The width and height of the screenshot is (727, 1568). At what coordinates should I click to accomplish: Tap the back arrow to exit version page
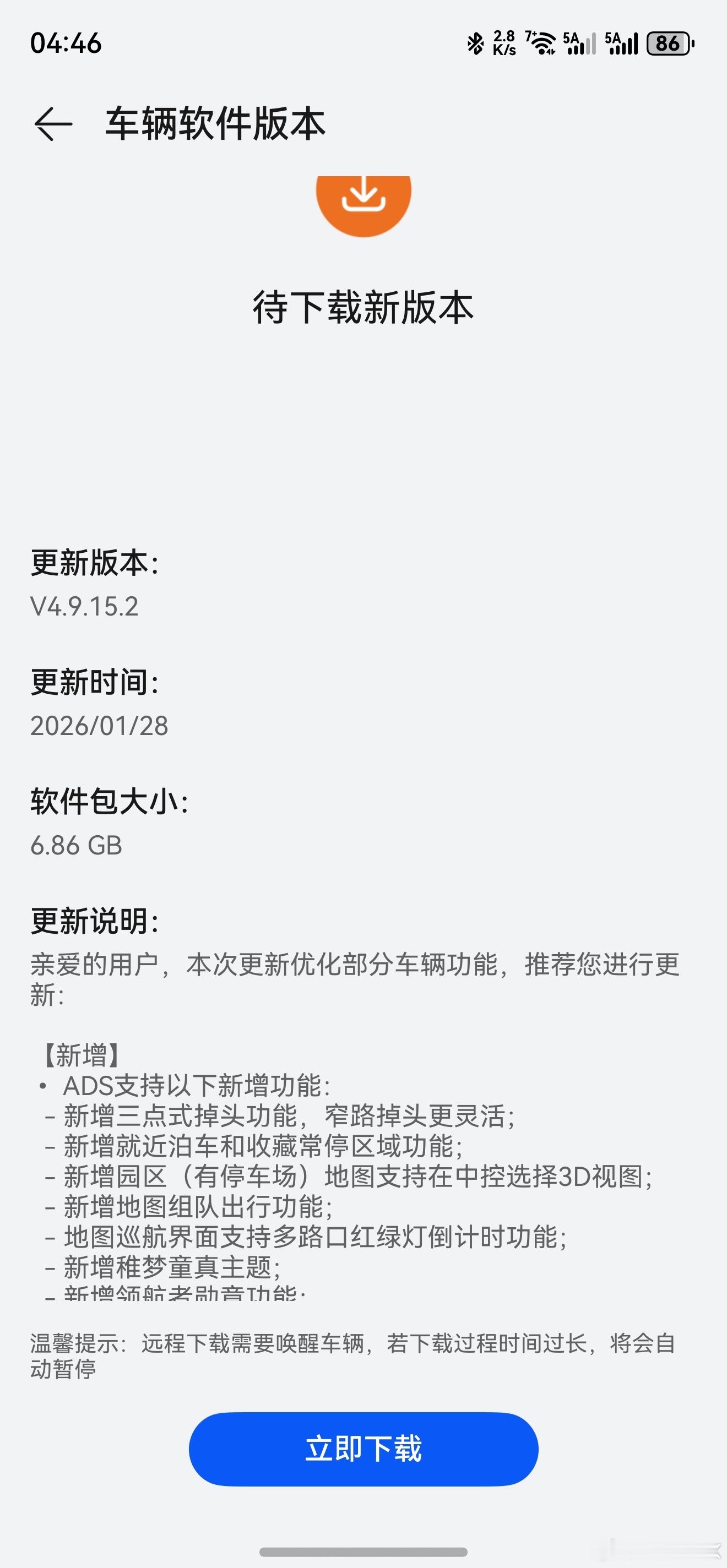pyautogui.click(x=52, y=124)
